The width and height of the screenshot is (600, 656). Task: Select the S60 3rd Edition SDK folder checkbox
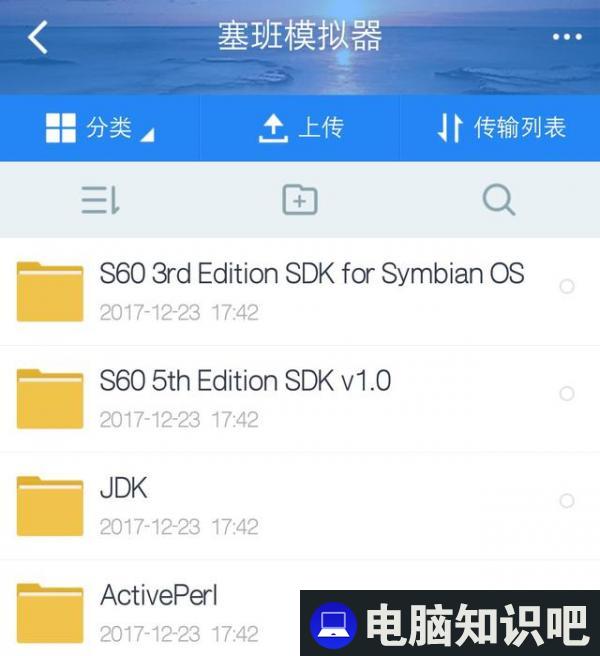tap(567, 287)
